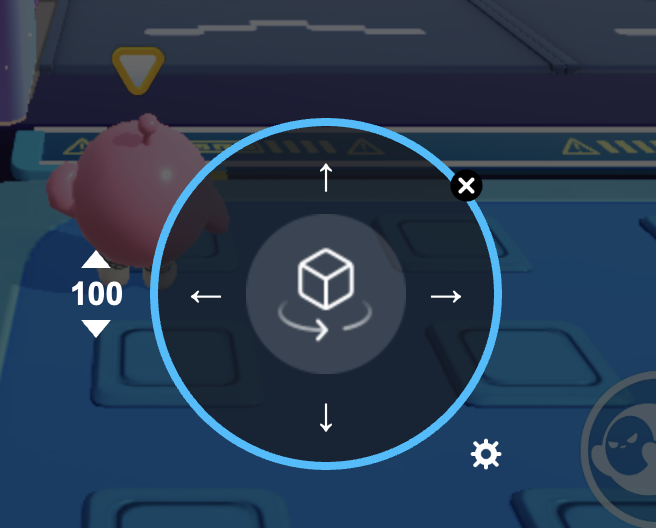Increase the value above 100
Viewport: 656px width, 528px height.
[x=96, y=260]
